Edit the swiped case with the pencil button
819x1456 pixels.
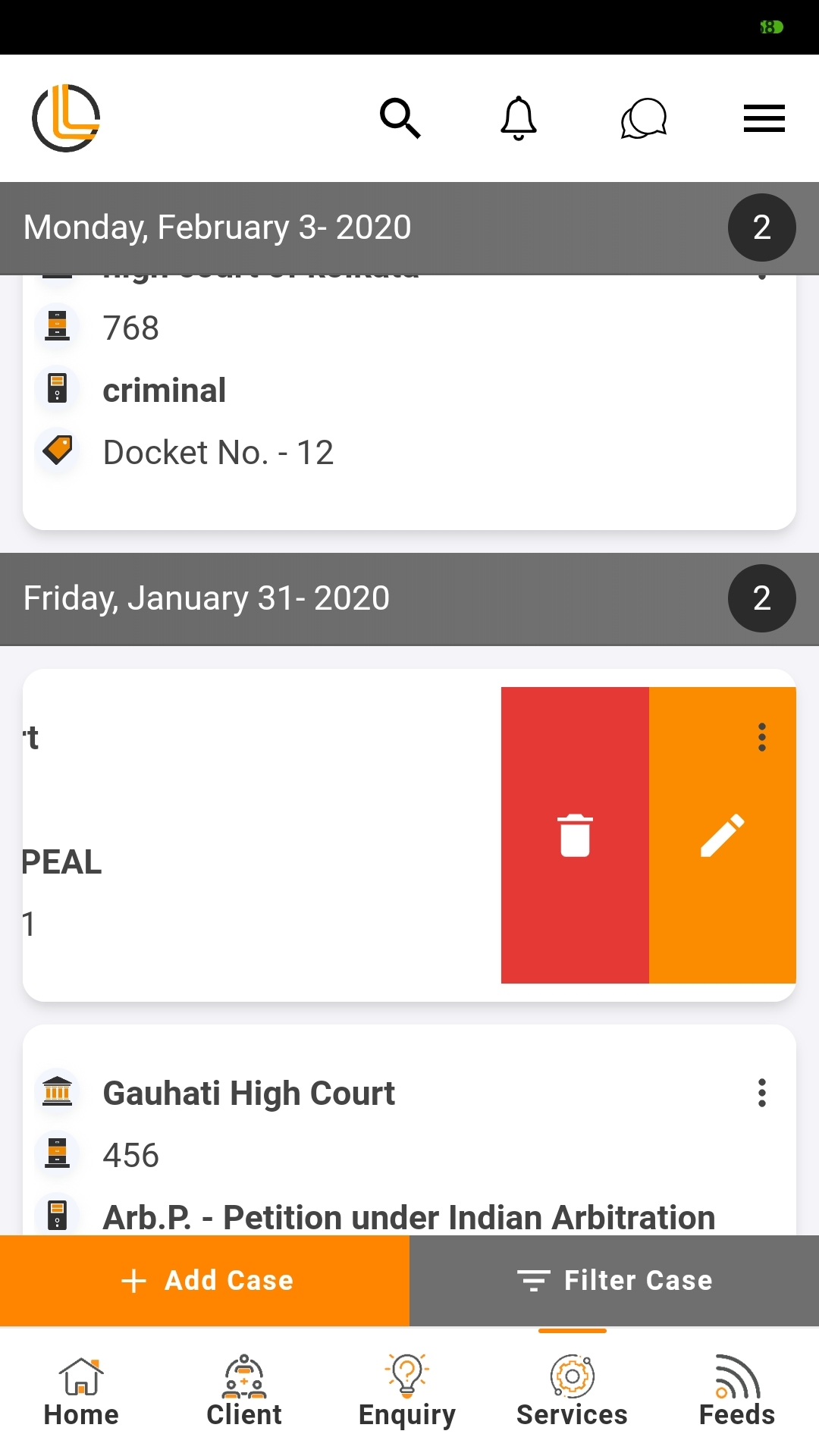(x=722, y=835)
